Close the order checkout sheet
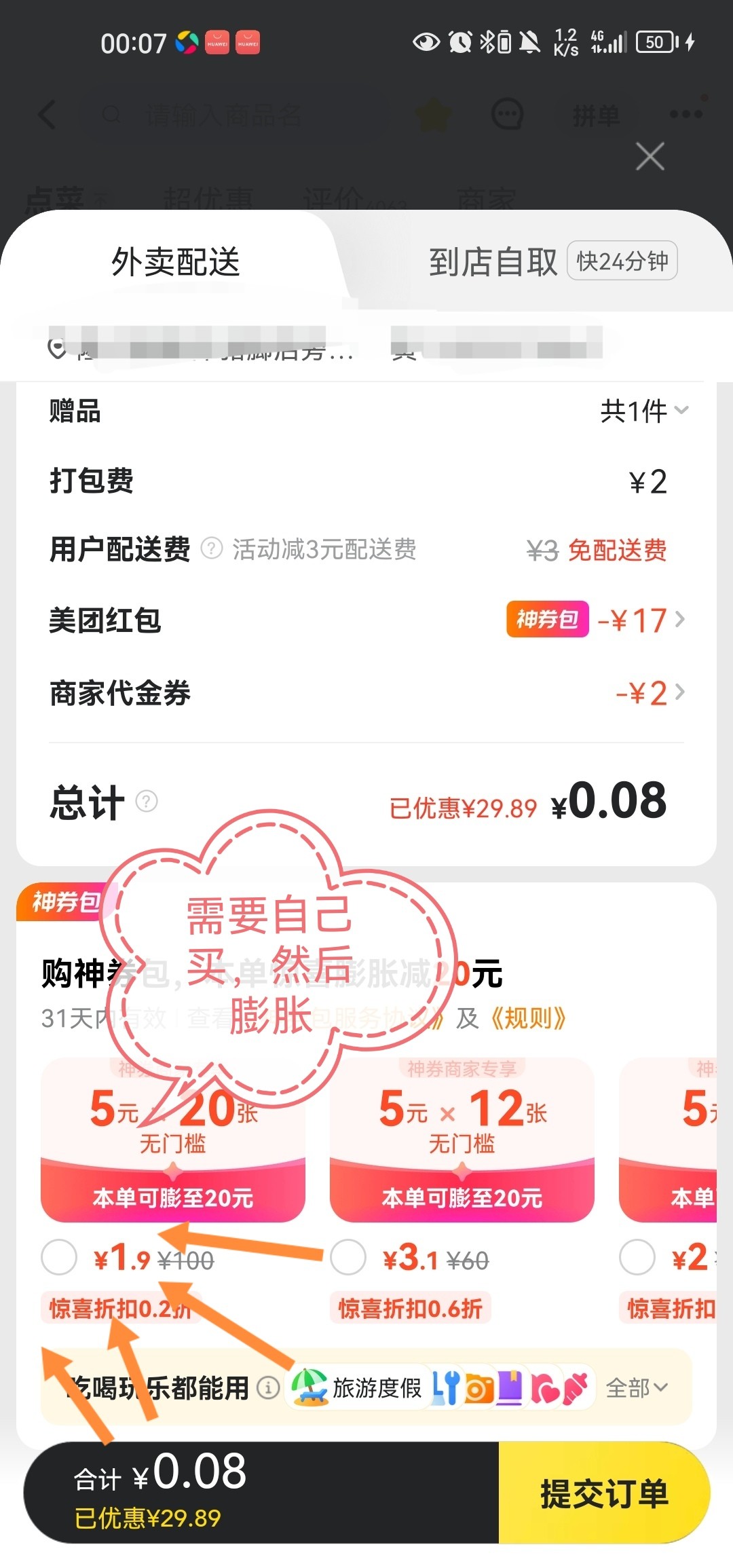The height and width of the screenshot is (1568, 733). point(650,157)
